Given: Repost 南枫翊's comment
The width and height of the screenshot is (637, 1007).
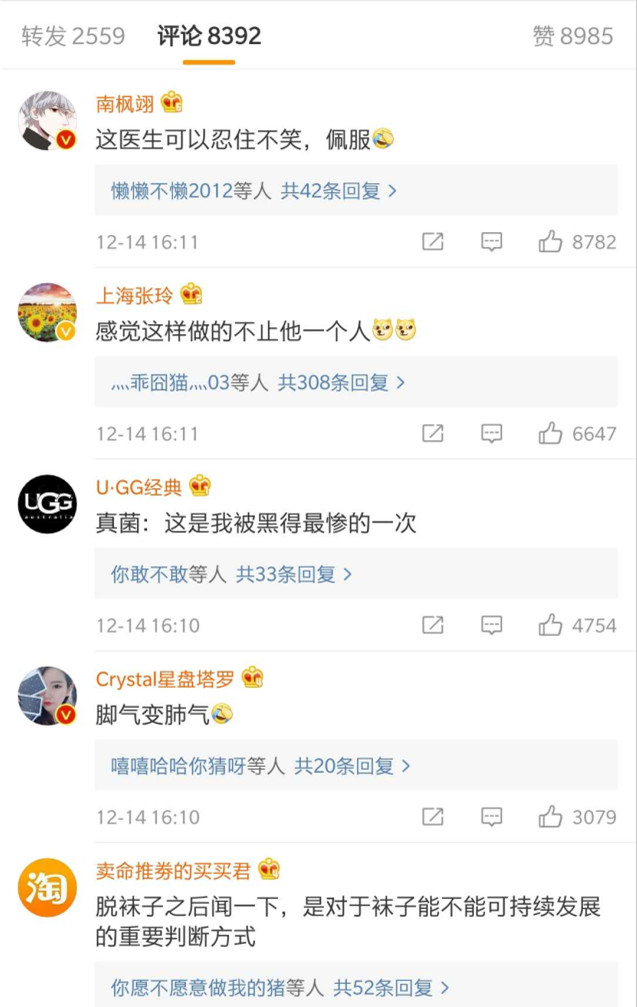Looking at the screenshot, I should [432, 242].
